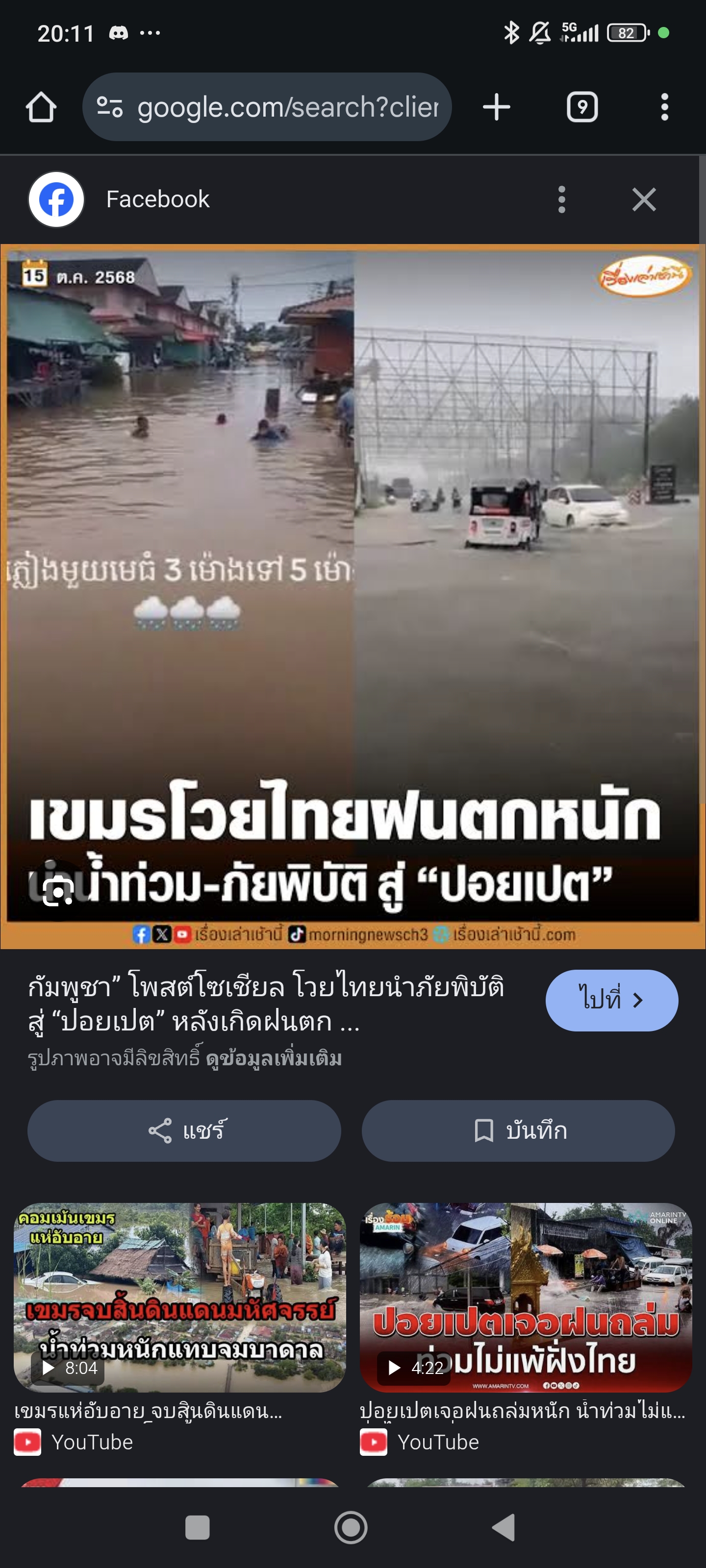Open the Facebook source page

[157, 199]
